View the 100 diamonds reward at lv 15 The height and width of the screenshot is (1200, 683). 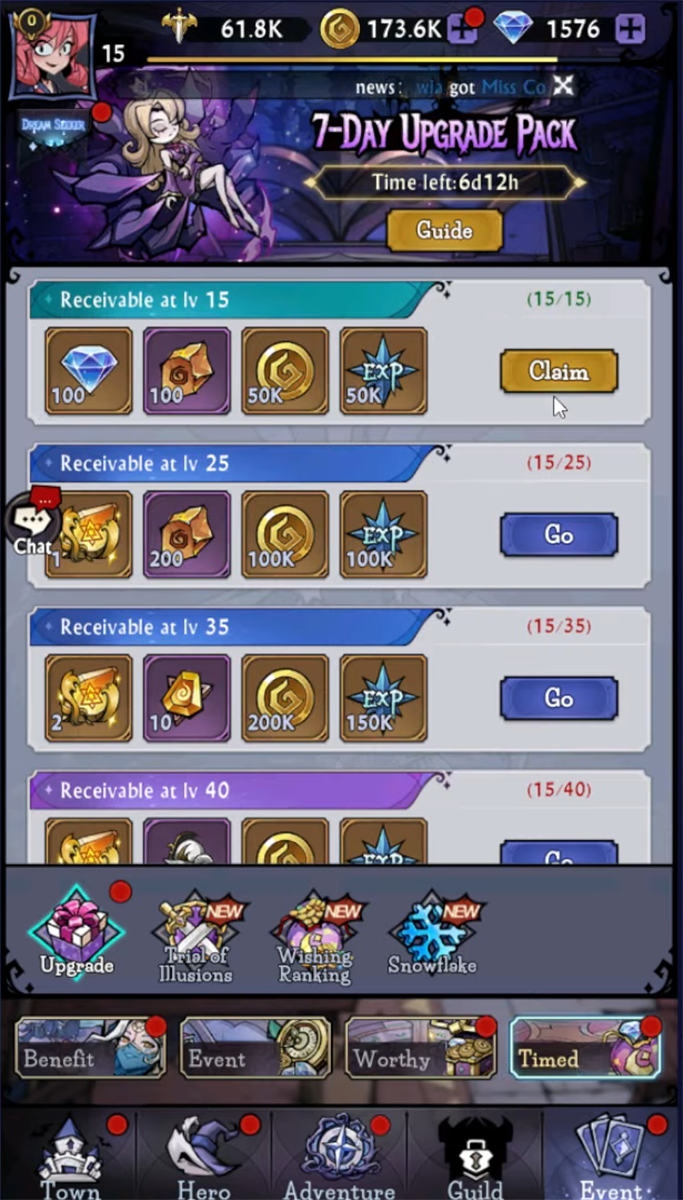click(88, 371)
